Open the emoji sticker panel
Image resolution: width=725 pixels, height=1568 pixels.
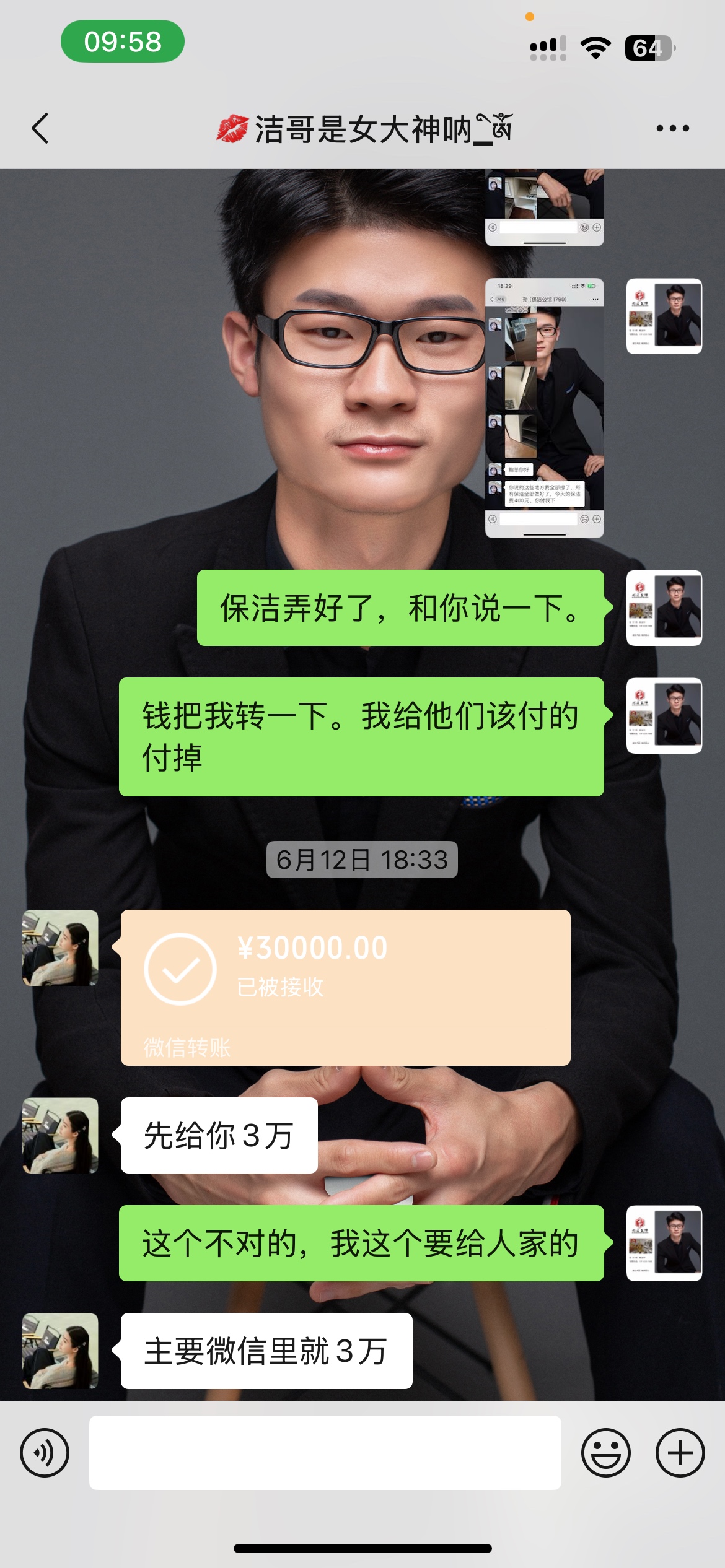point(605,1452)
